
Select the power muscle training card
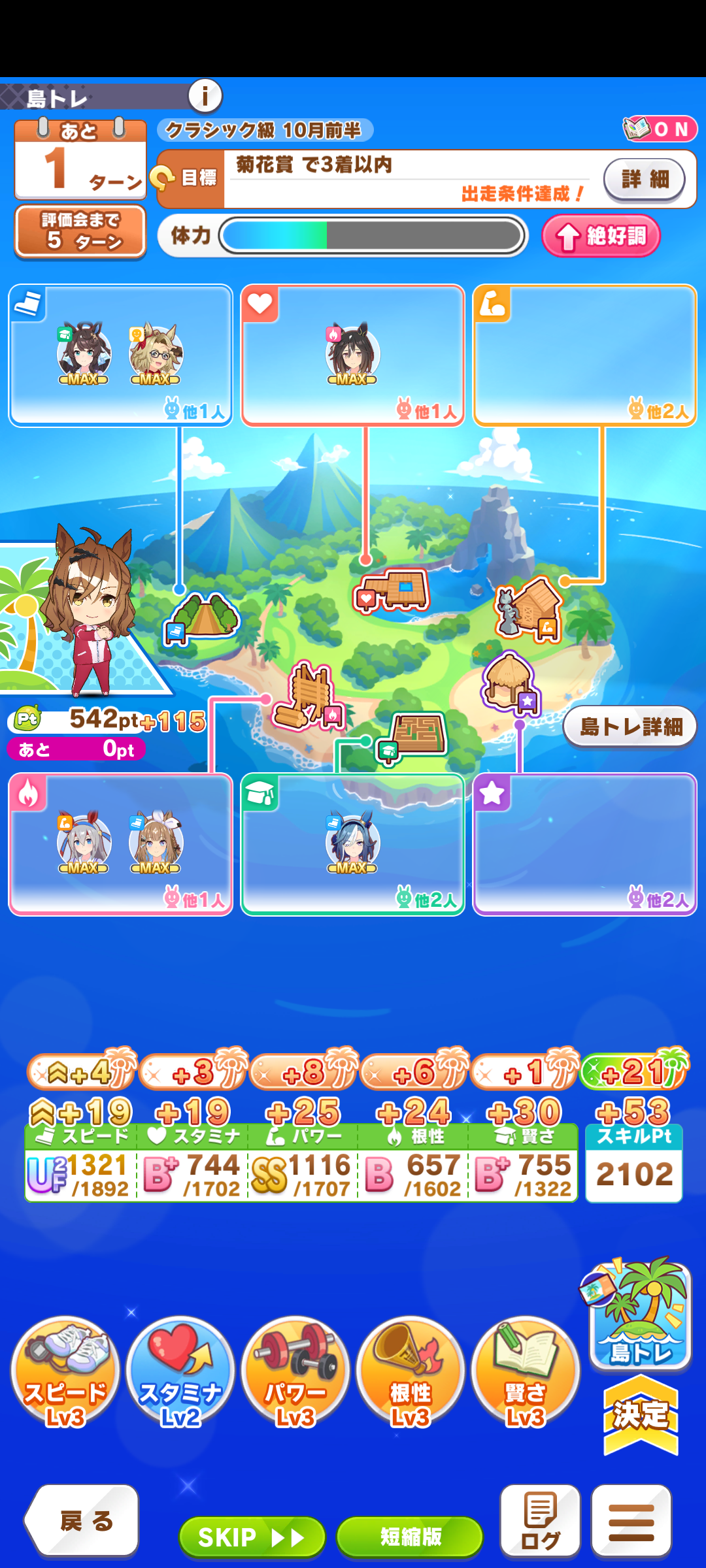[x=585, y=355]
